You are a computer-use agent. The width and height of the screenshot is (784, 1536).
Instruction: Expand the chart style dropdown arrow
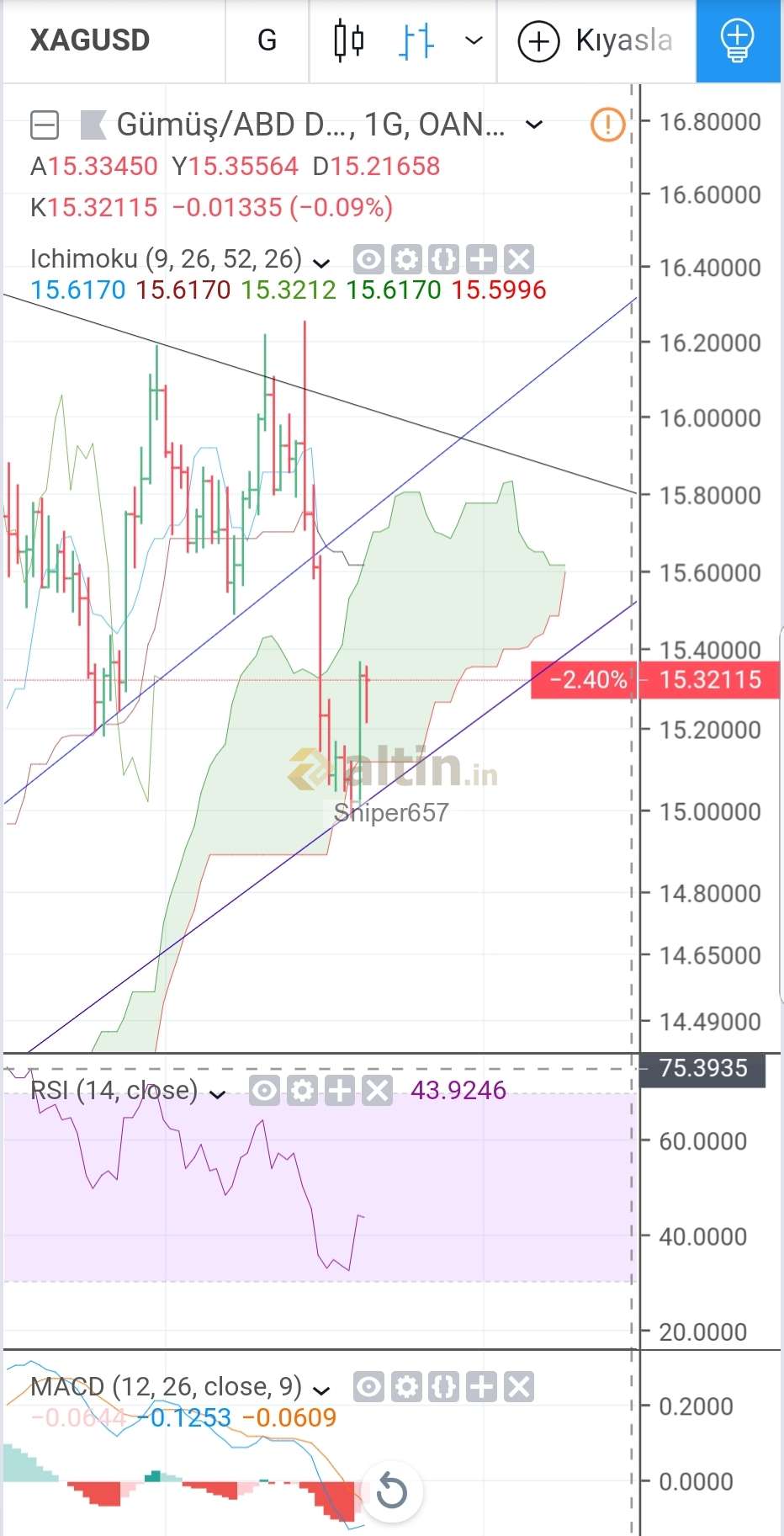click(x=474, y=40)
